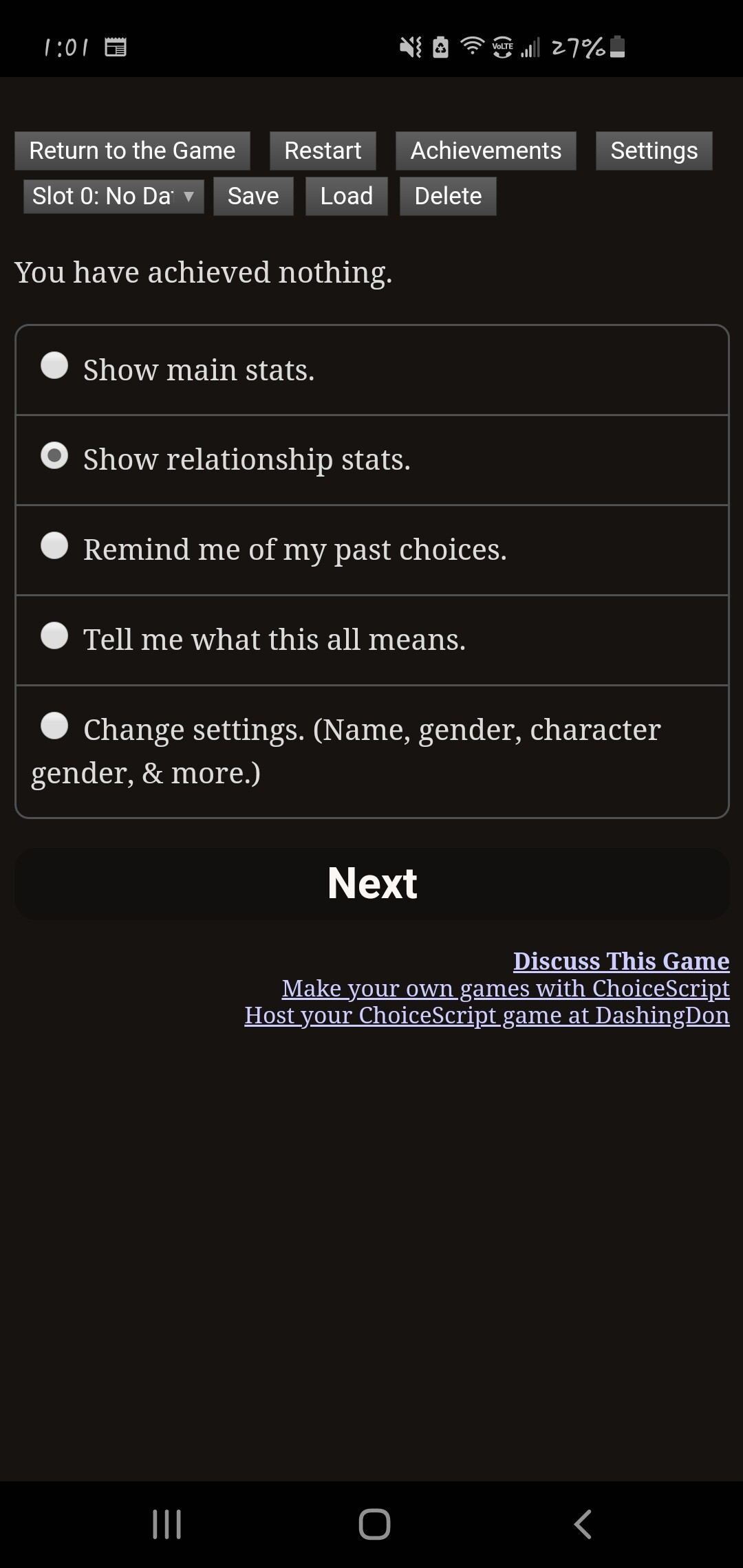This screenshot has height=1568, width=743.
Task: Go back using the system back button
Action: click(582, 1525)
